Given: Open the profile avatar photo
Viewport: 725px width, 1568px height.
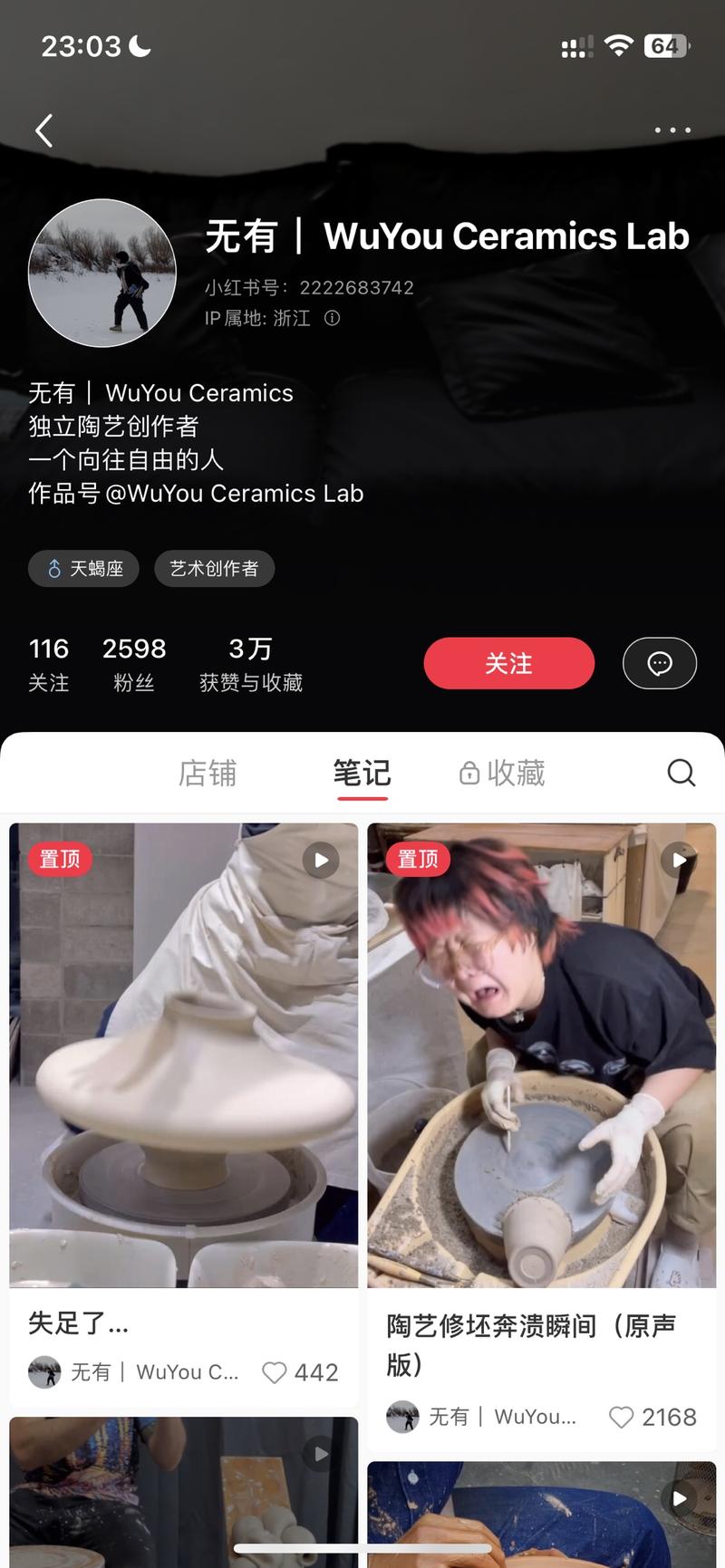Looking at the screenshot, I should tap(101, 272).
